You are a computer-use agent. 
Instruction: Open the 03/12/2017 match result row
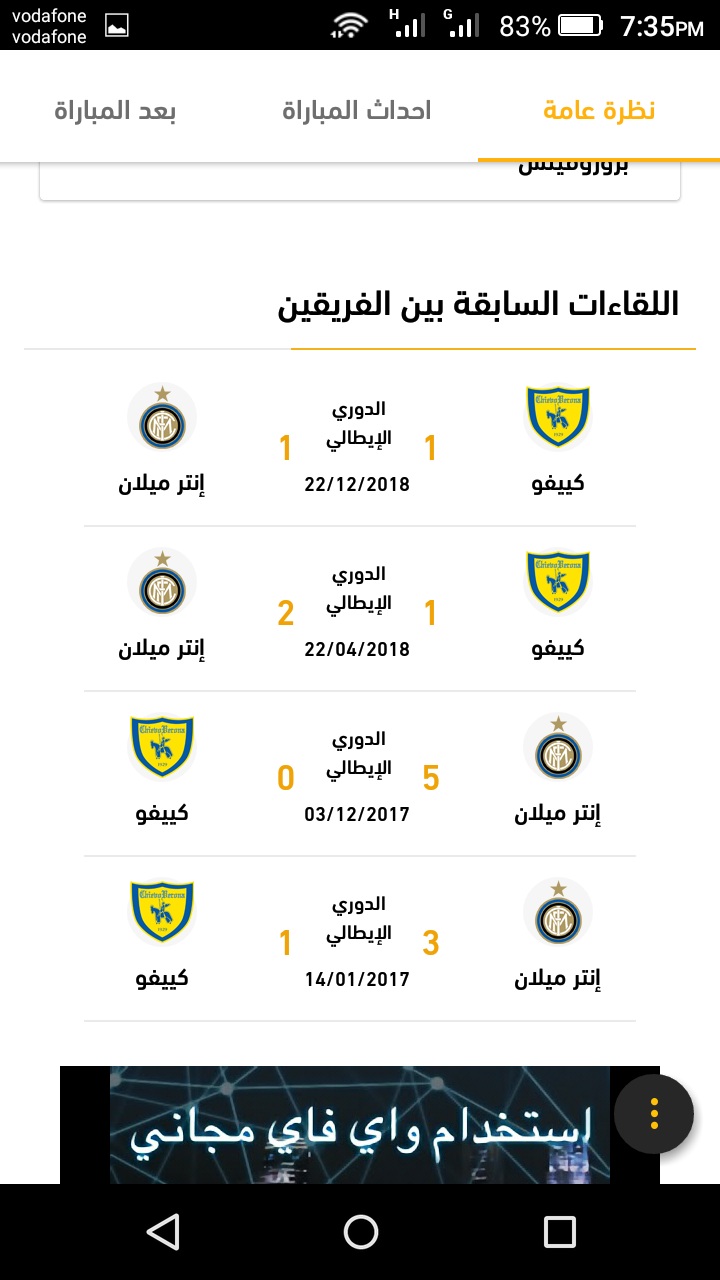click(359, 774)
